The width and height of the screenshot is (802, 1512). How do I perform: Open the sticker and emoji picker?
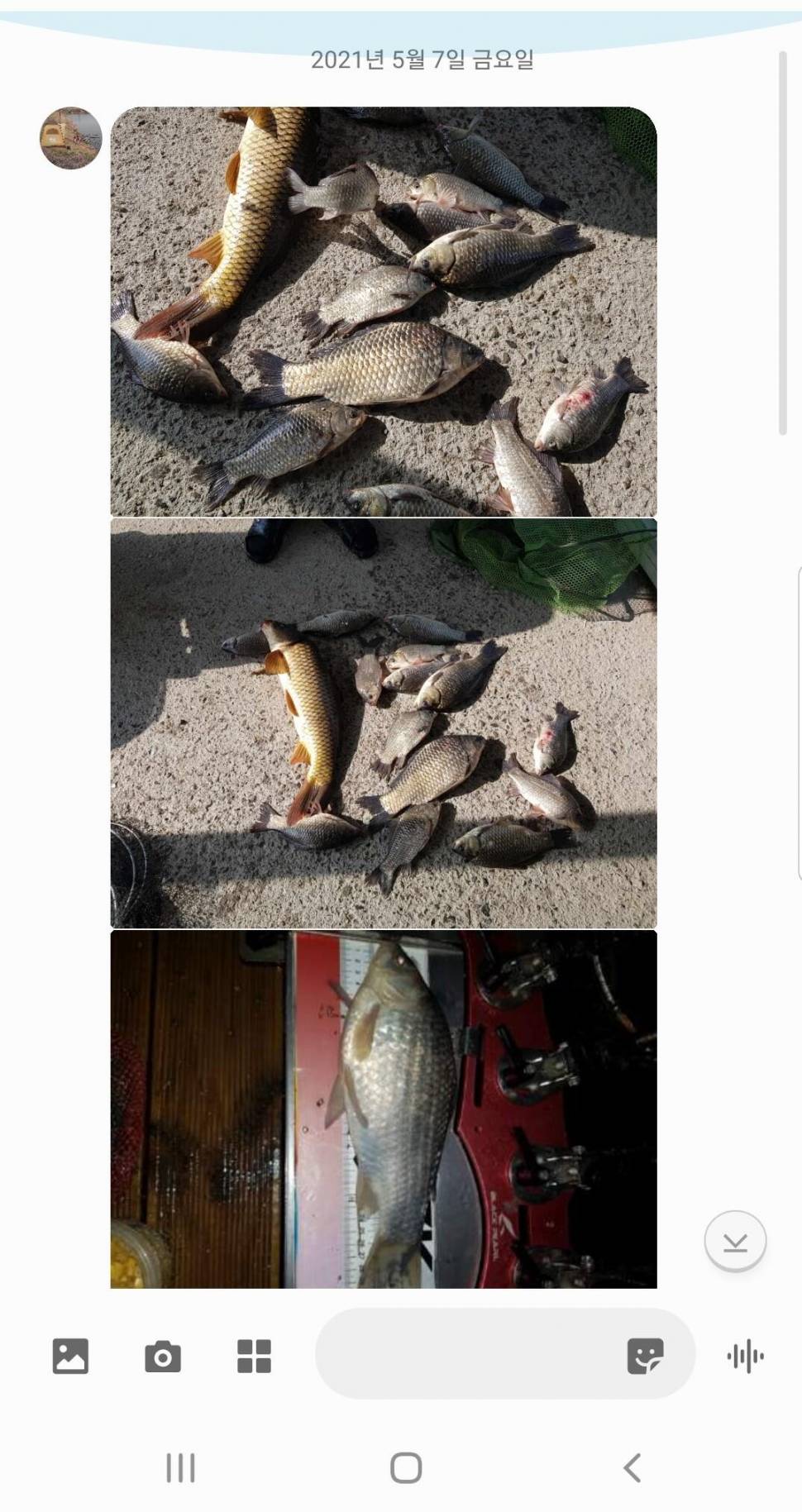pyautogui.click(x=645, y=1356)
